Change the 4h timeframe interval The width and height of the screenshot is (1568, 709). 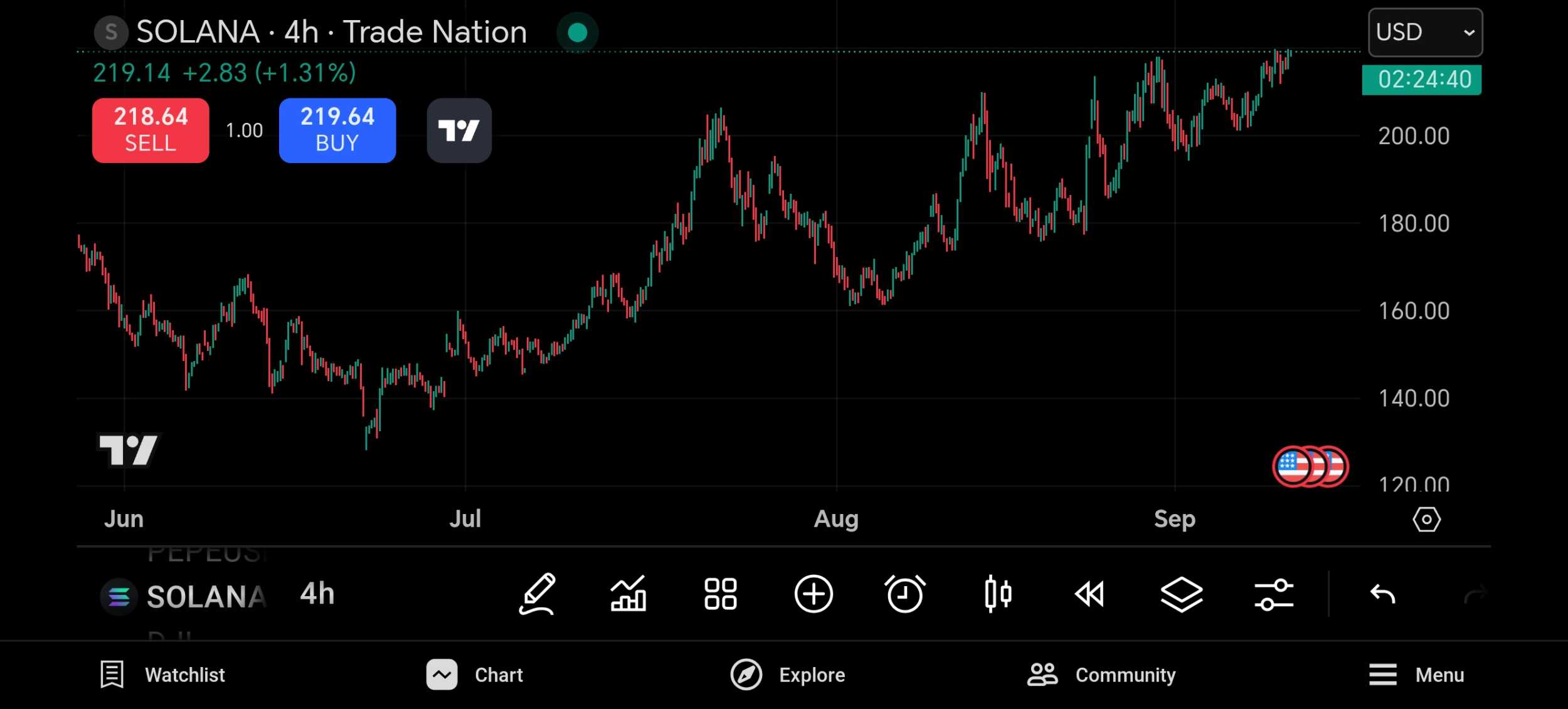(317, 594)
